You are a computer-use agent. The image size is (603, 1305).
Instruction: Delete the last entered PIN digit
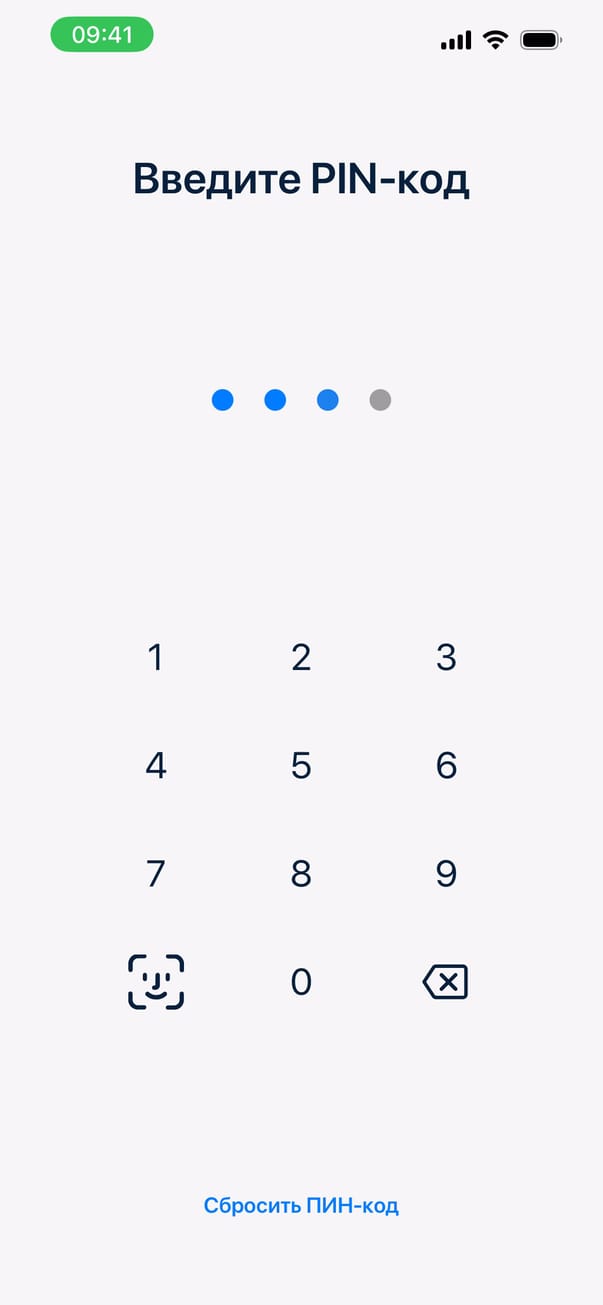click(446, 982)
